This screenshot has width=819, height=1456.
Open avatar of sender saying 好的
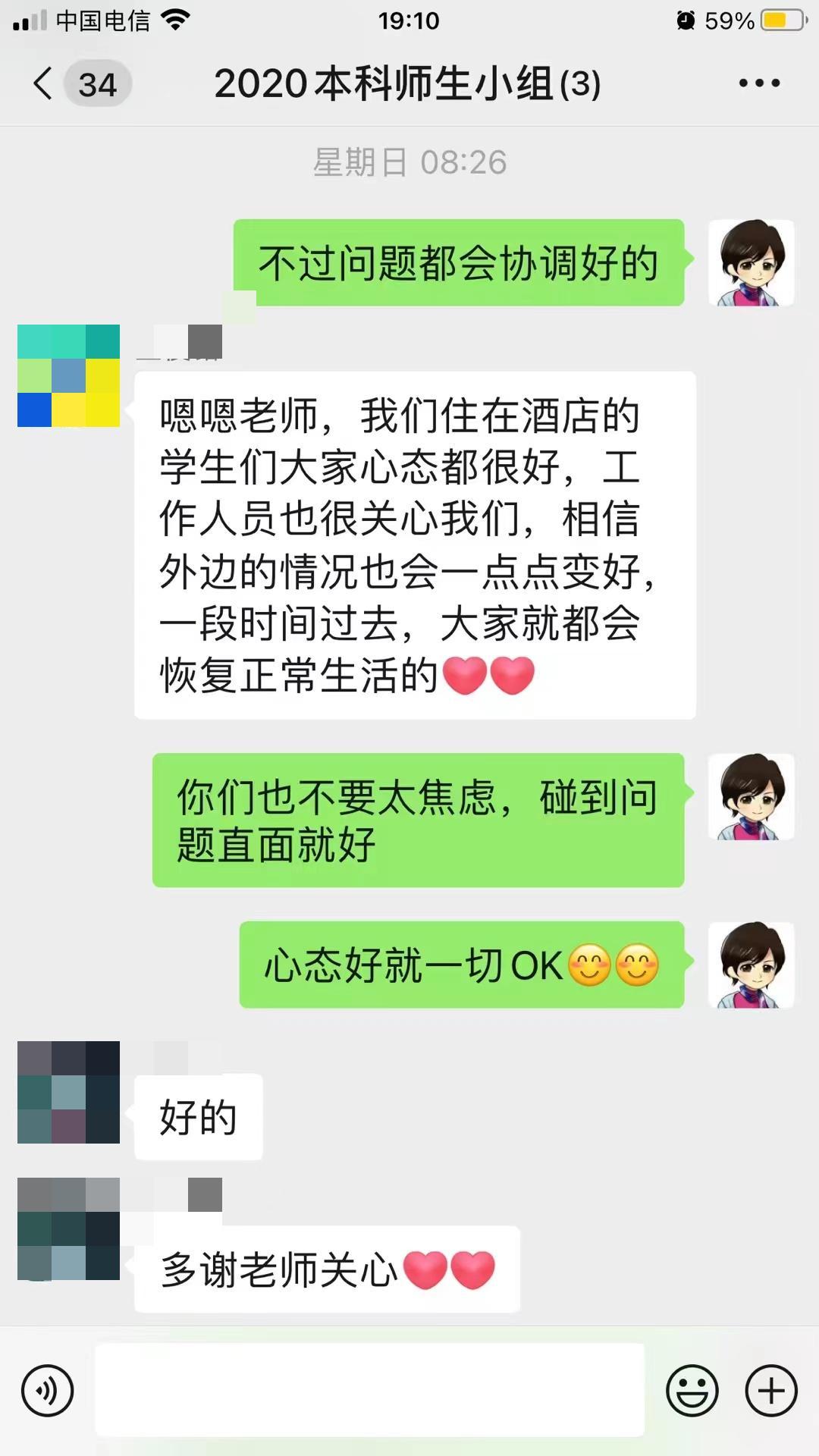click(x=68, y=1092)
